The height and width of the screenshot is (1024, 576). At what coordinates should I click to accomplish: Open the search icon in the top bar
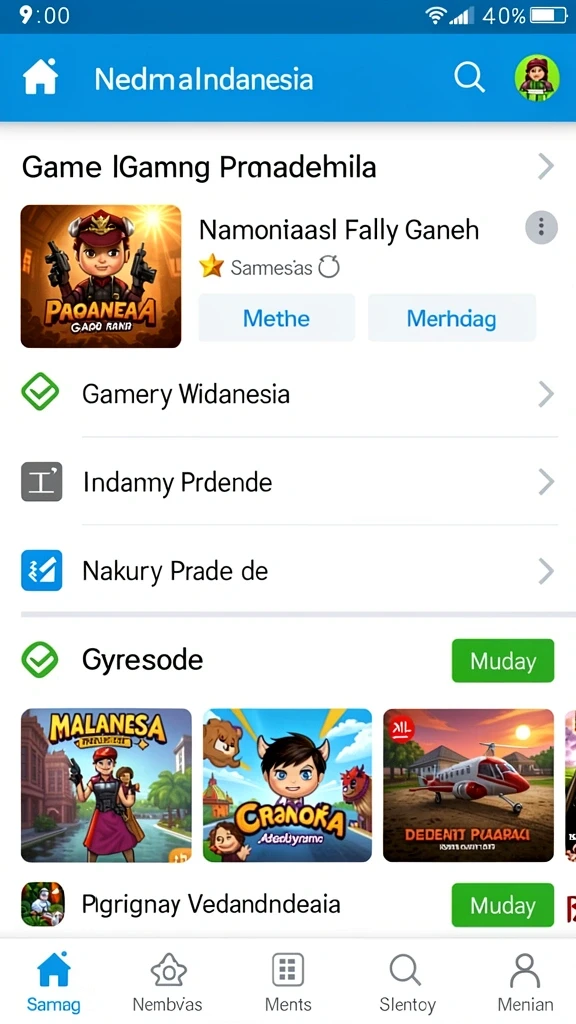click(469, 77)
